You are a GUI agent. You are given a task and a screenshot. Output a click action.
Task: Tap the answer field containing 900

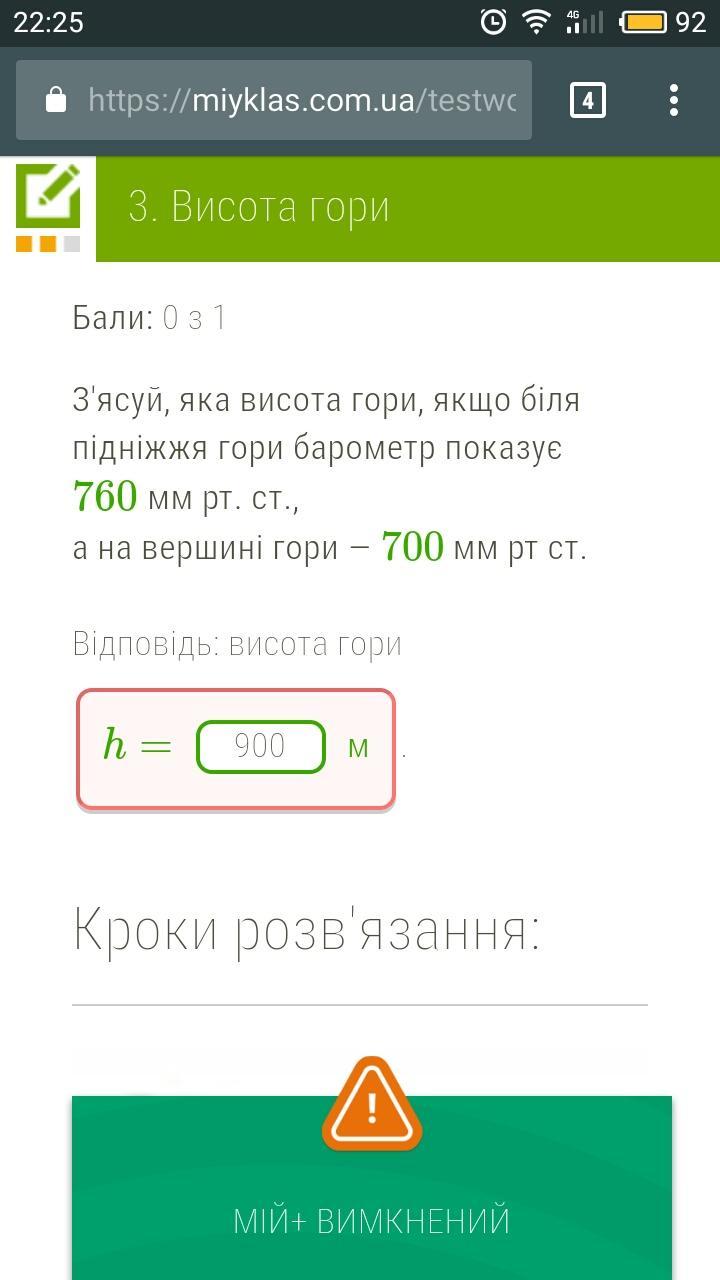tap(261, 746)
